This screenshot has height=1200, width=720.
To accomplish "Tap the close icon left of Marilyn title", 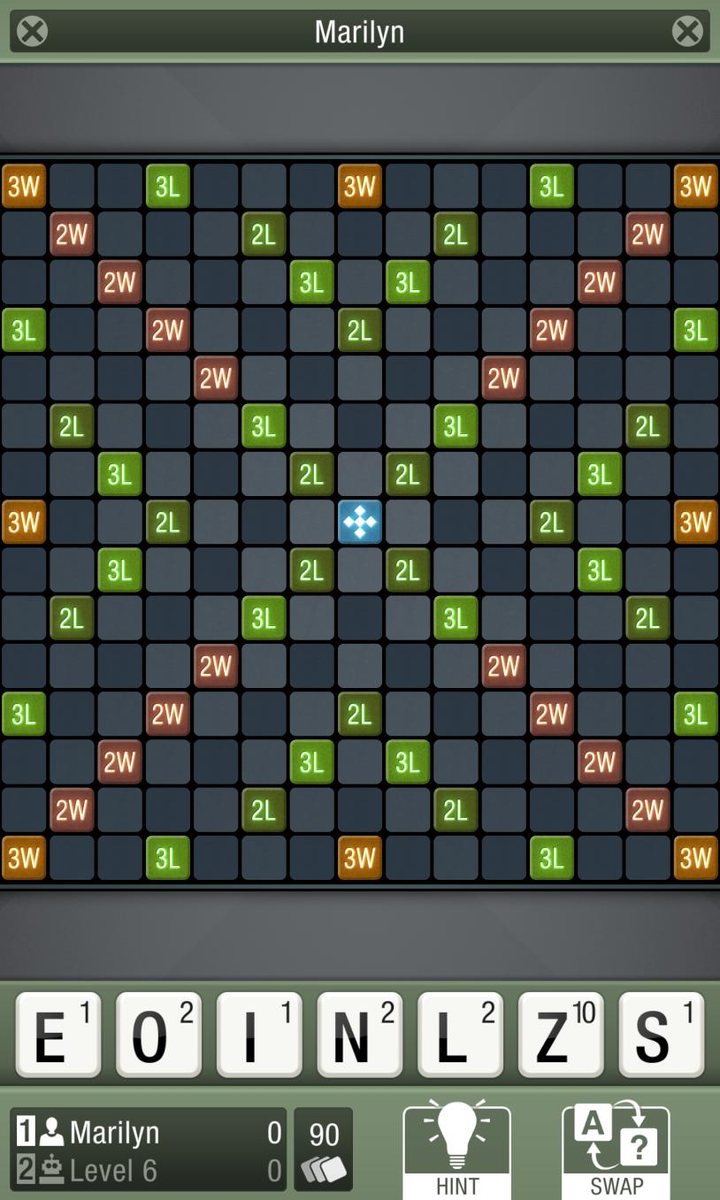I will (x=32, y=31).
